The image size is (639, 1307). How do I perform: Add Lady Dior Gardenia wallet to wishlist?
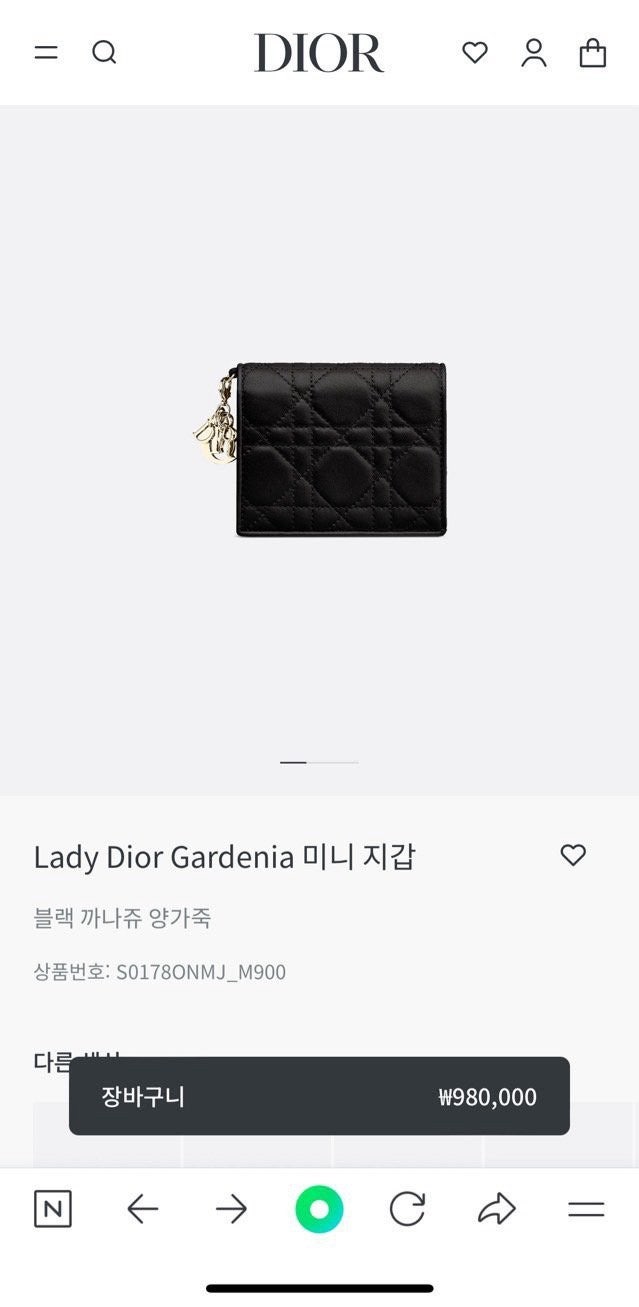[573, 855]
